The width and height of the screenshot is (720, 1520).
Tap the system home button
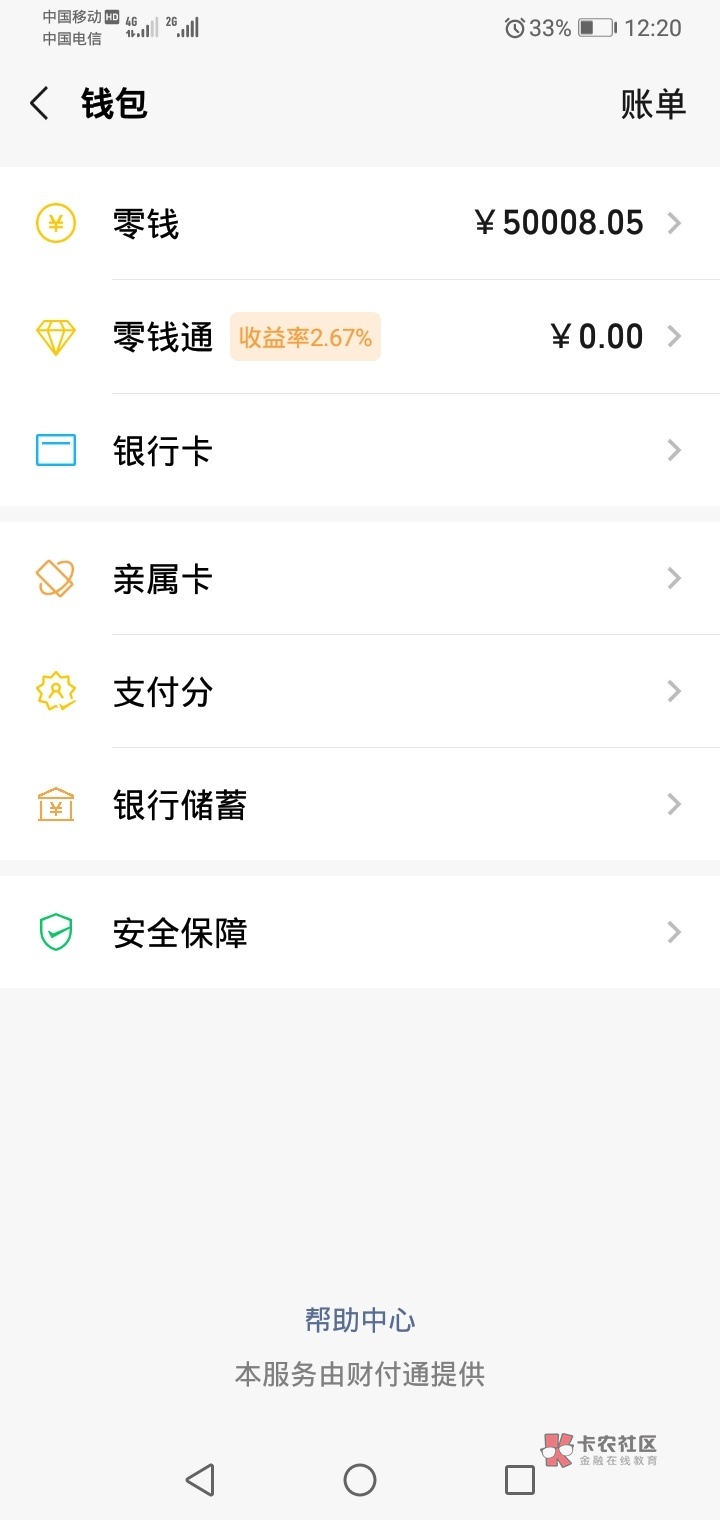tap(360, 1480)
